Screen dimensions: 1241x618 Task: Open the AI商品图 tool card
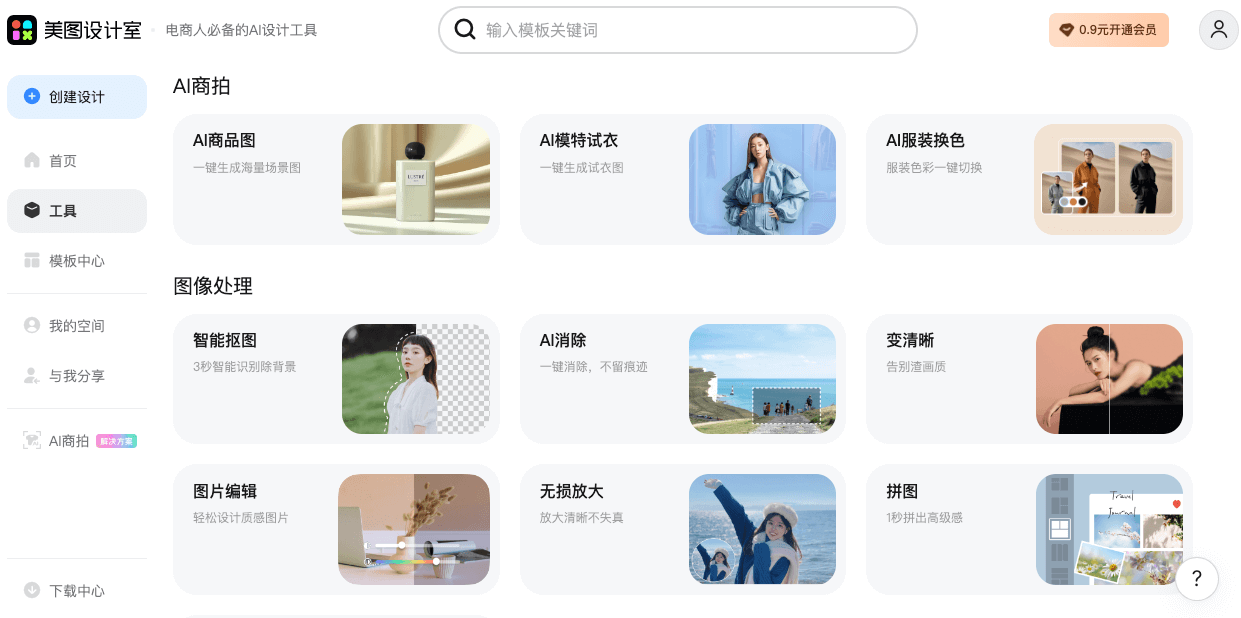[x=336, y=179]
